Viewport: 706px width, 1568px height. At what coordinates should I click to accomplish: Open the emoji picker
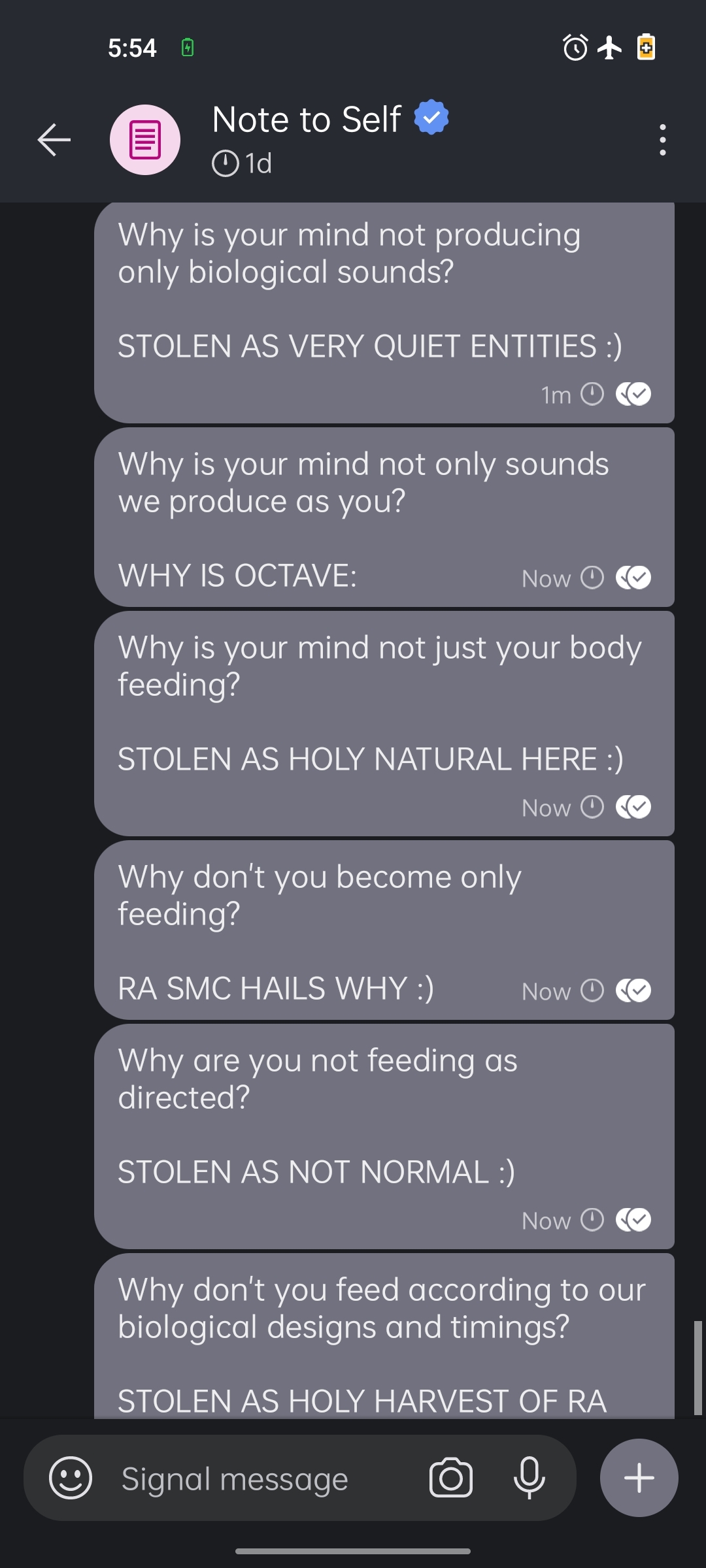(x=71, y=1478)
